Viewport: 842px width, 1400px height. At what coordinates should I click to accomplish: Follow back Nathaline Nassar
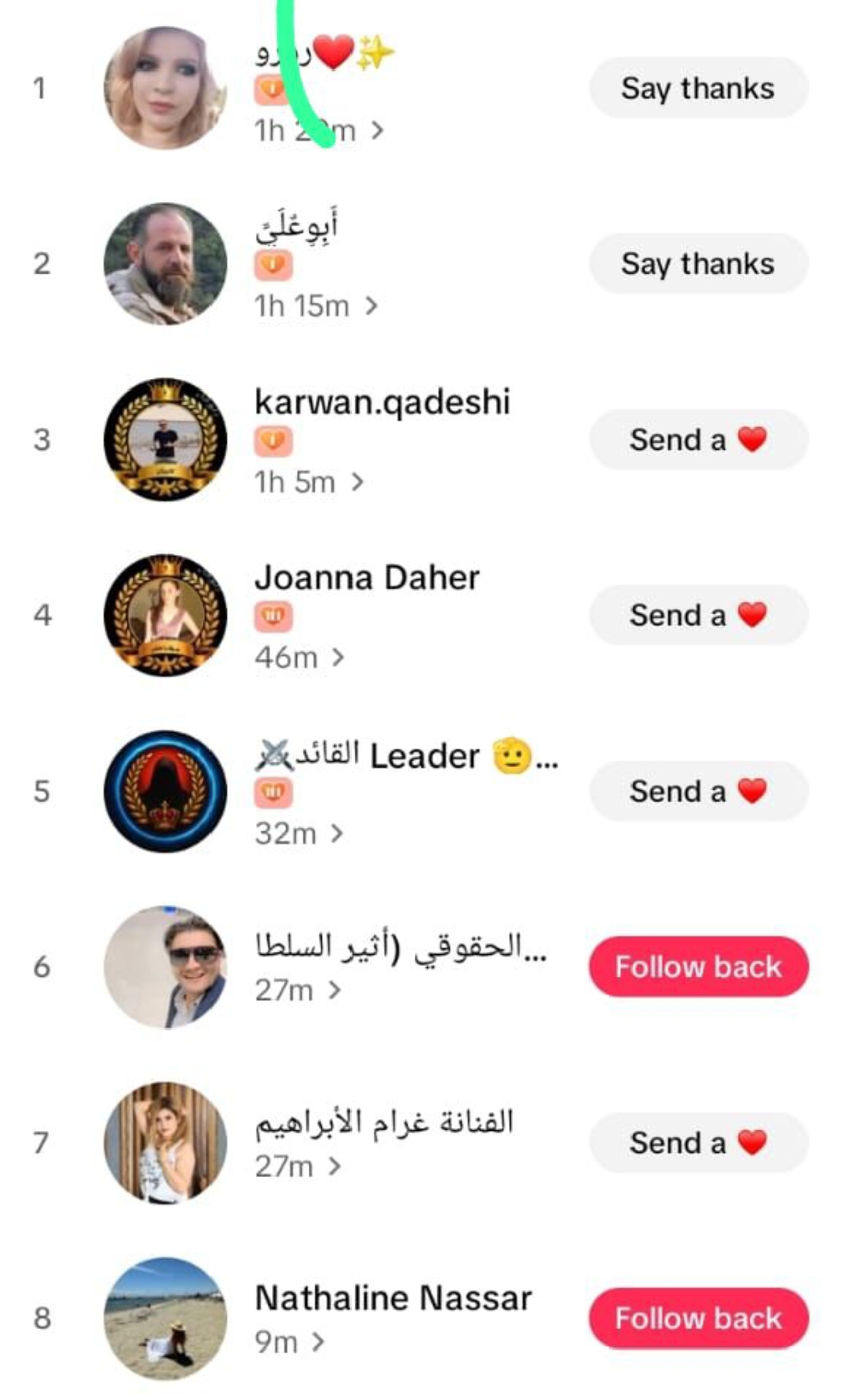pyautogui.click(x=698, y=1318)
